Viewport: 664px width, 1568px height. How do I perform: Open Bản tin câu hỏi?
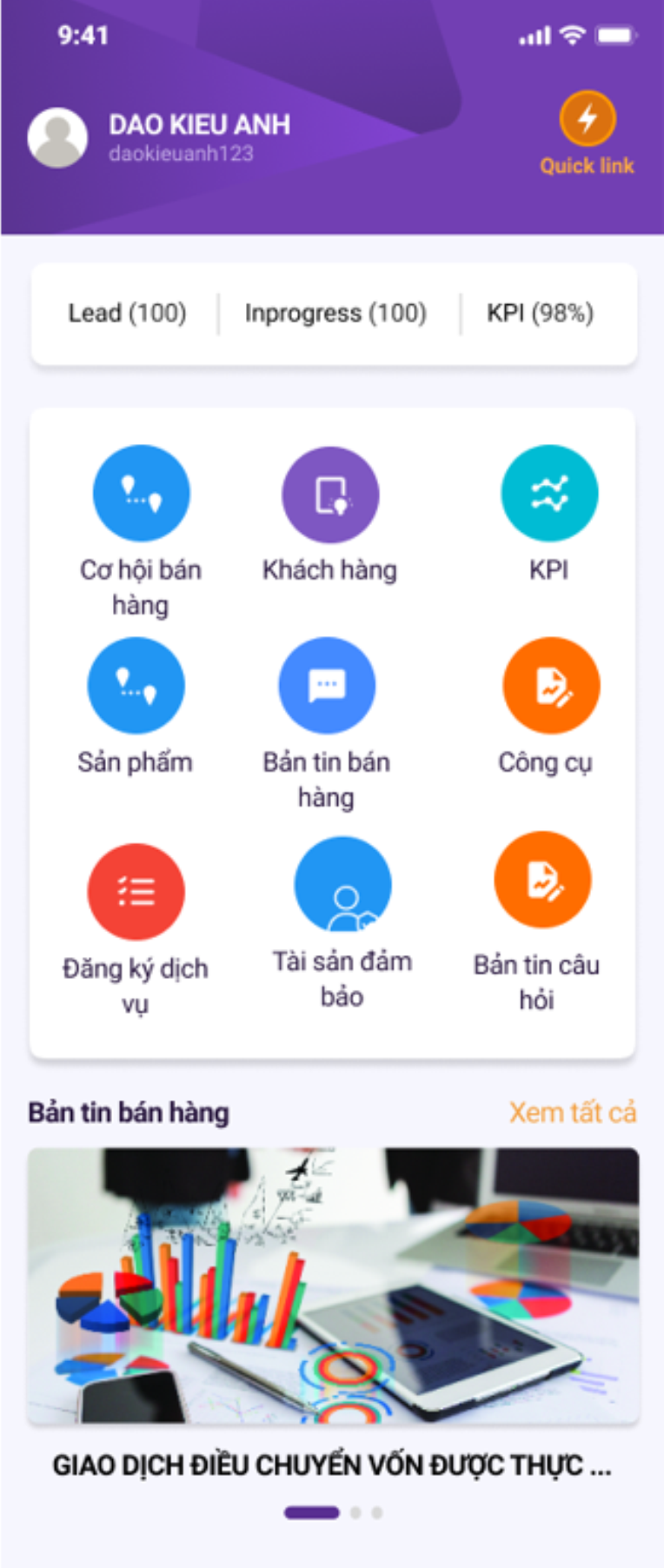coord(542,880)
